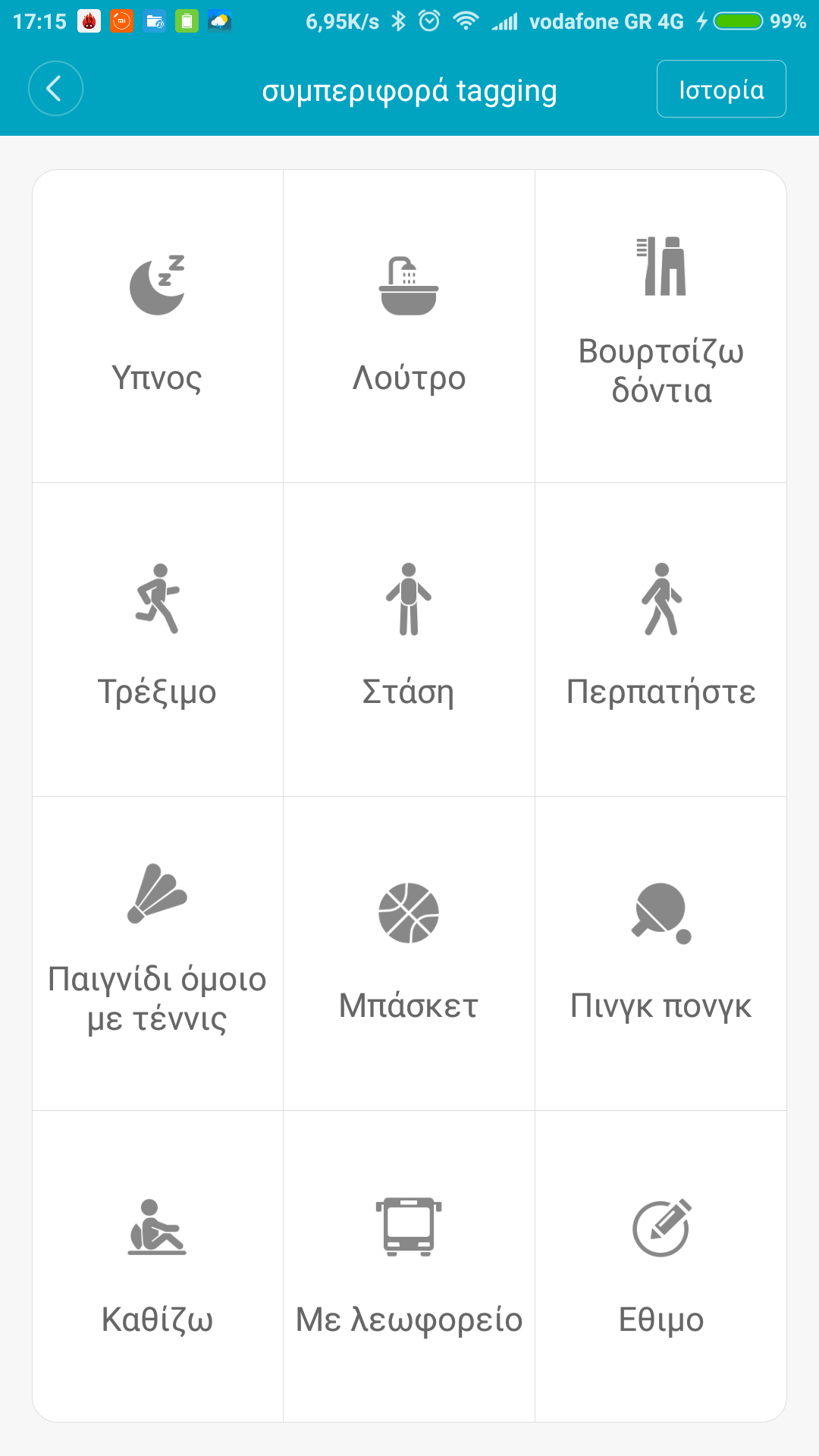Choose the Λούτρο bath activity

click(x=409, y=326)
